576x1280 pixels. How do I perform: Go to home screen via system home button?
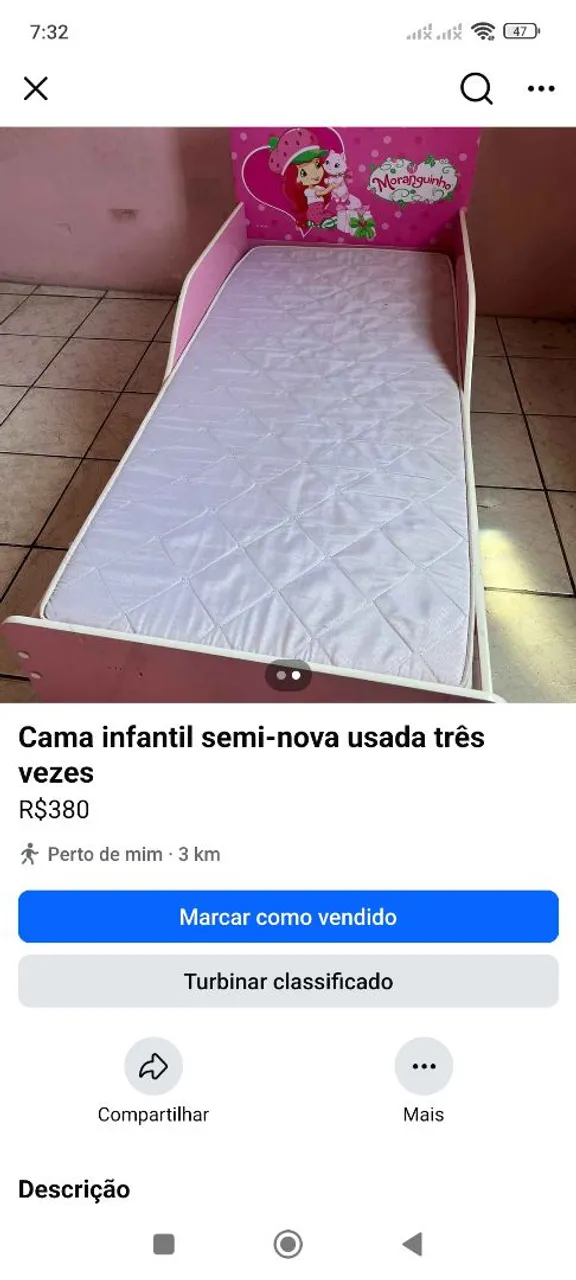[288, 1244]
